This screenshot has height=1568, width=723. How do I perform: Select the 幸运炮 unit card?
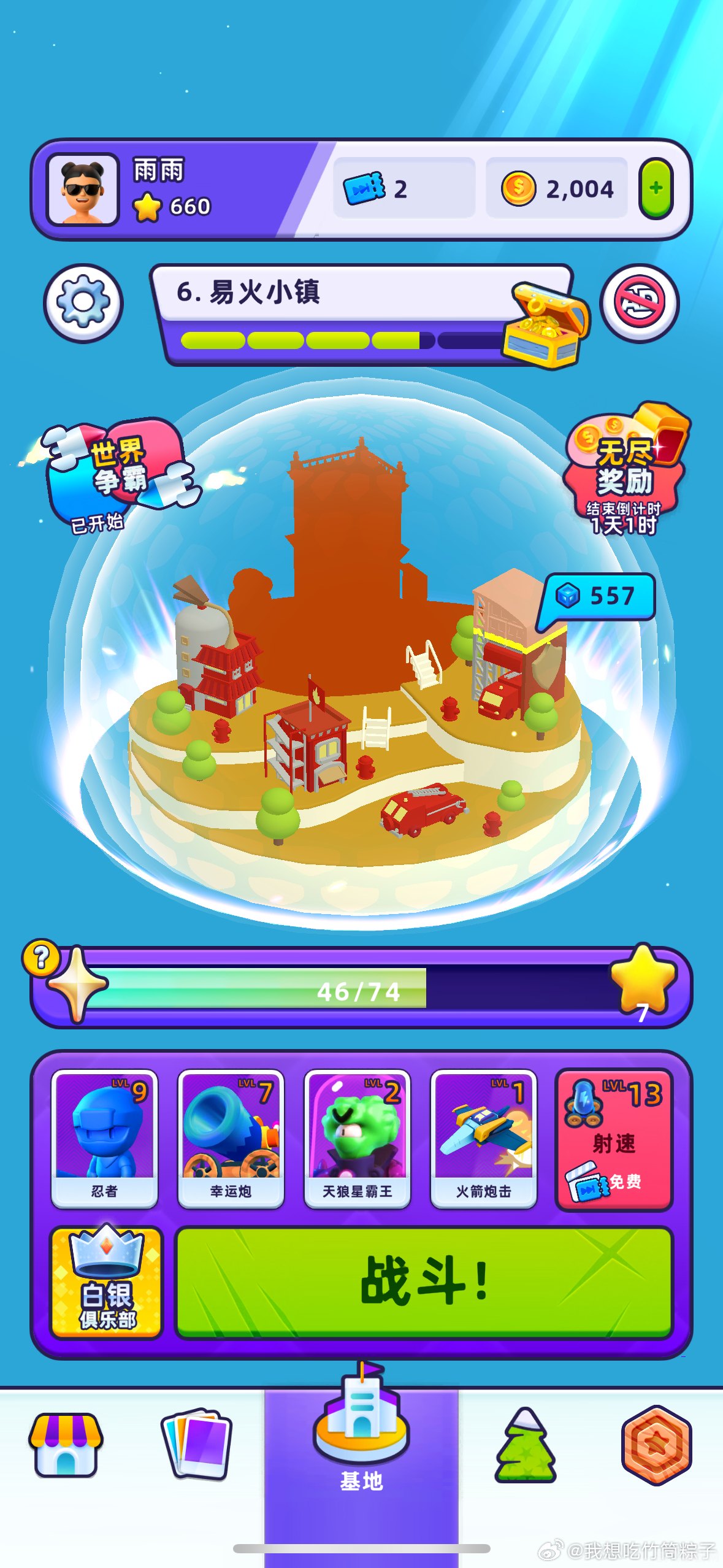(231, 1139)
